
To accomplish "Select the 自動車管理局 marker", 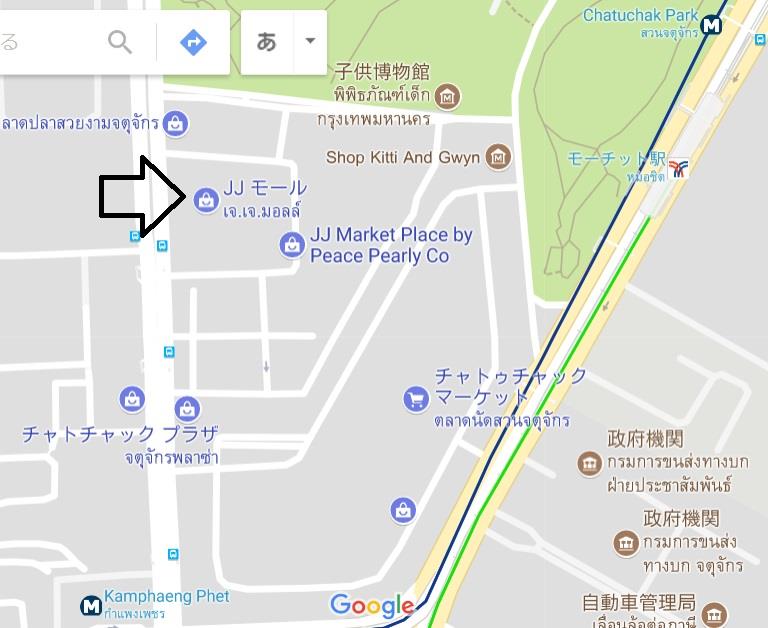I will pyautogui.click(x=714, y=613).
